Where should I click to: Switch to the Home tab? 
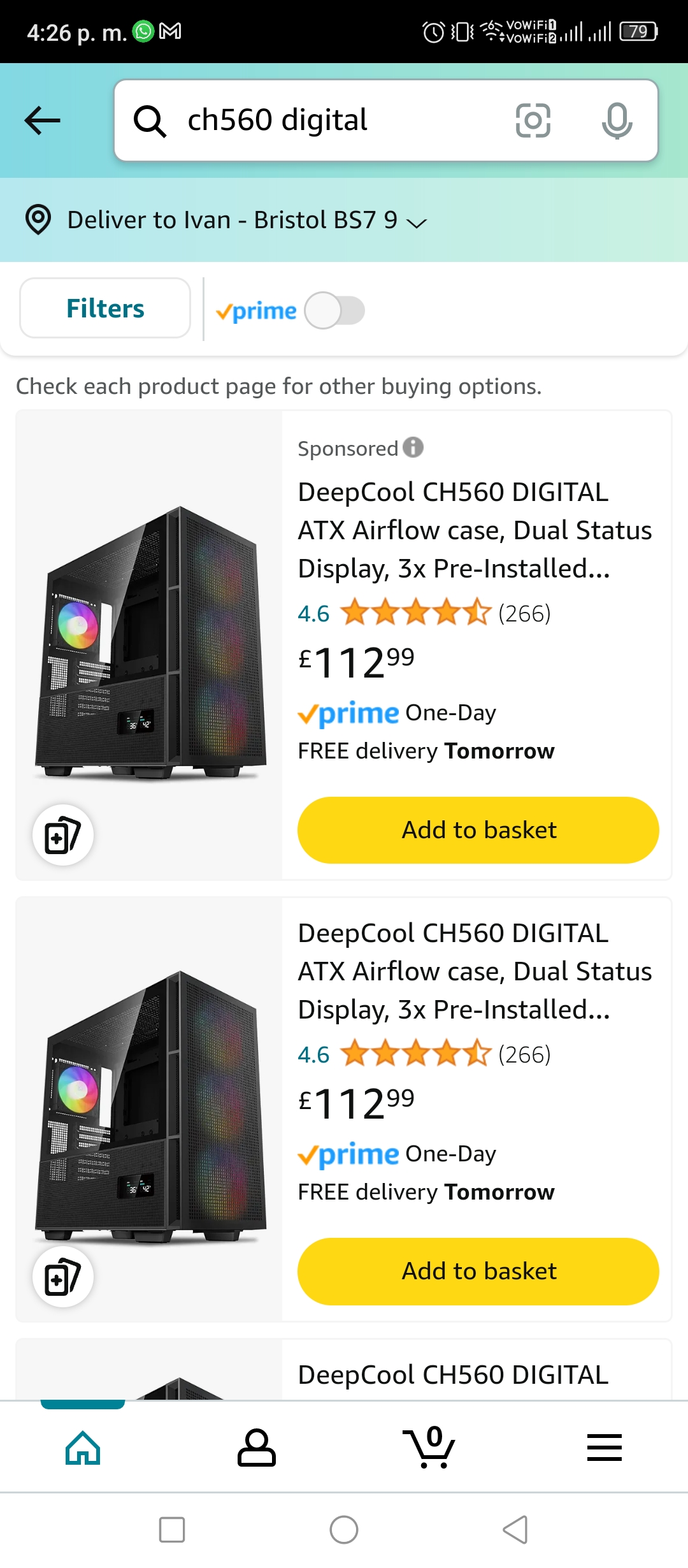(x=83, y=1447)
